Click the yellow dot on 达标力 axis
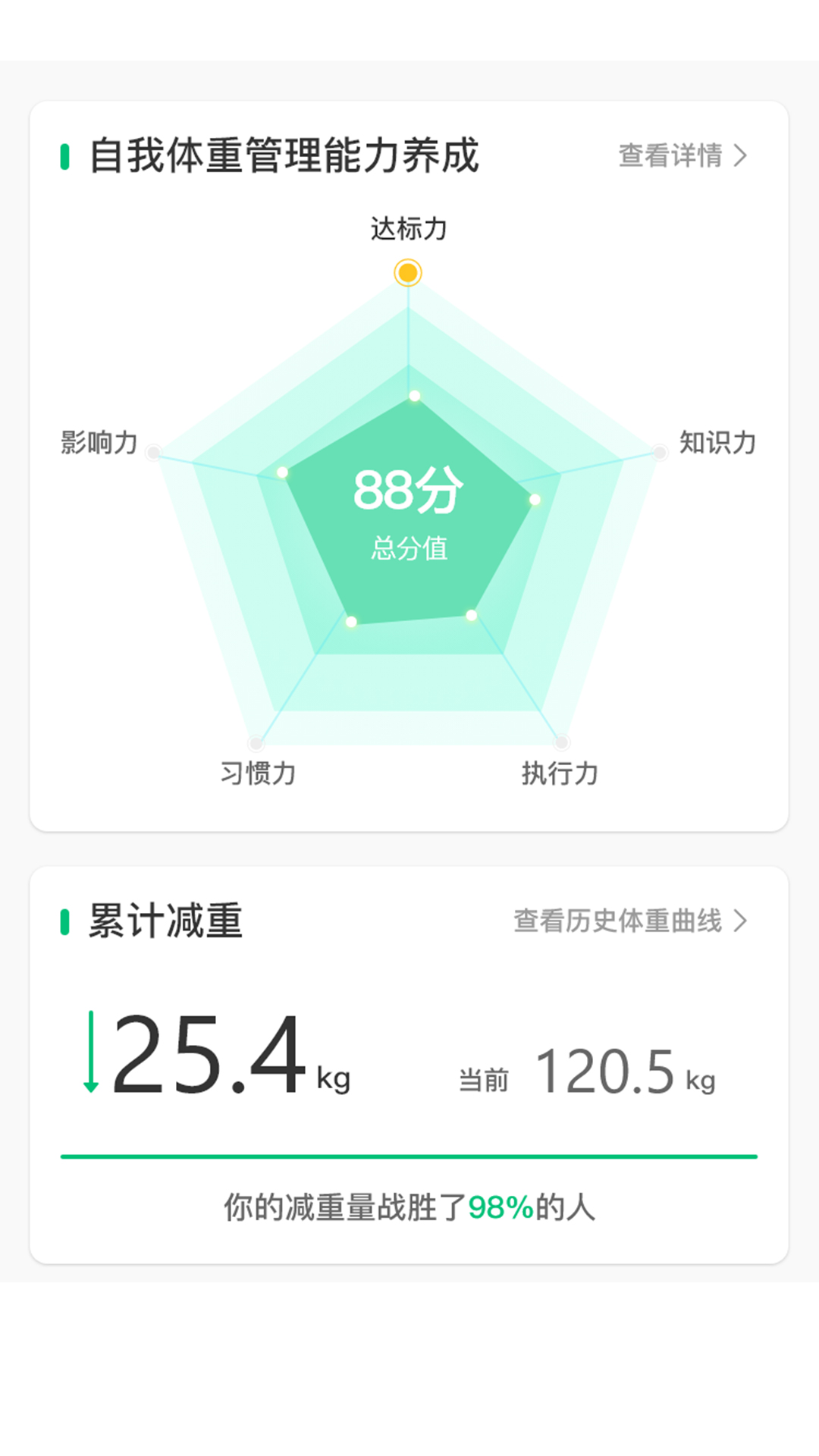 point(408,273)
